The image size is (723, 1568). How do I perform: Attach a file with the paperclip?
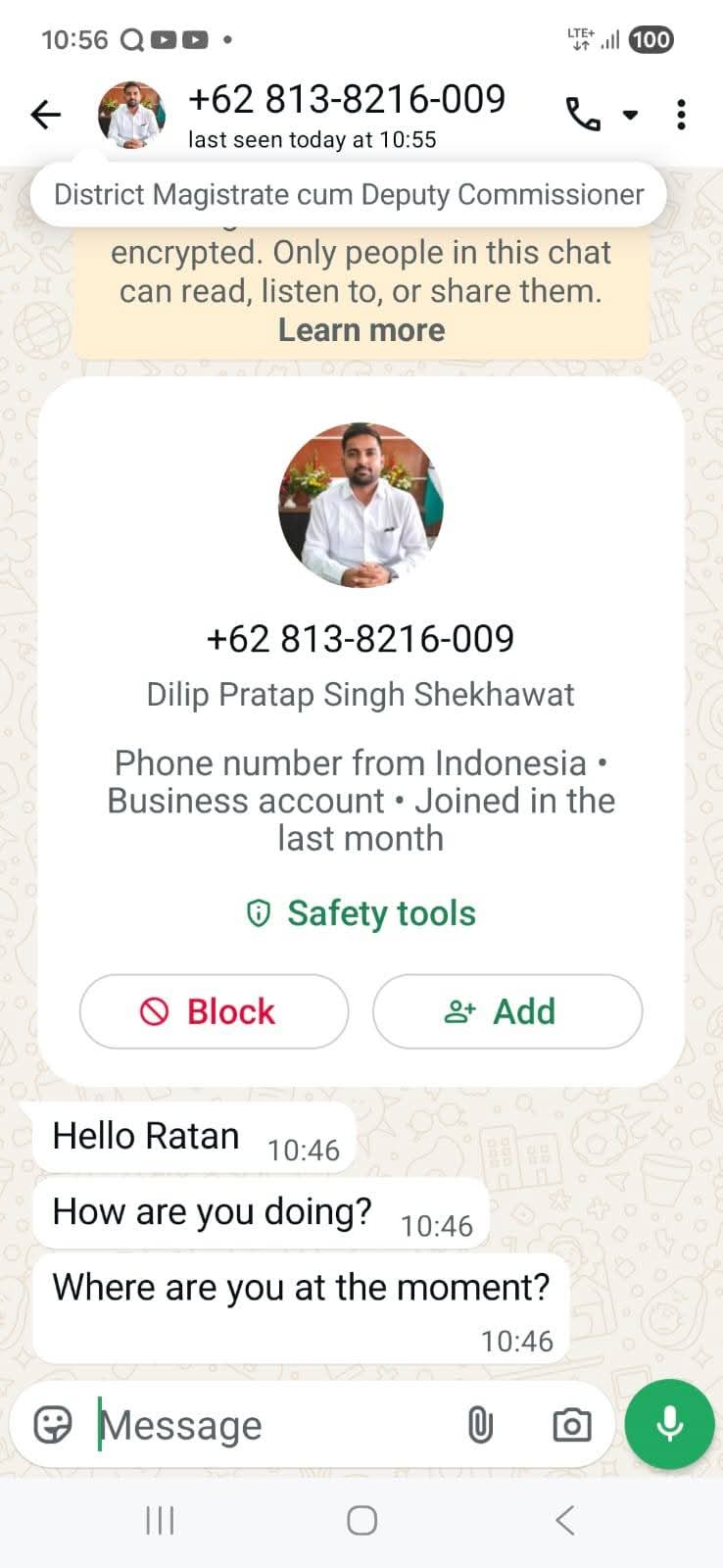[x=480, y=1425]
